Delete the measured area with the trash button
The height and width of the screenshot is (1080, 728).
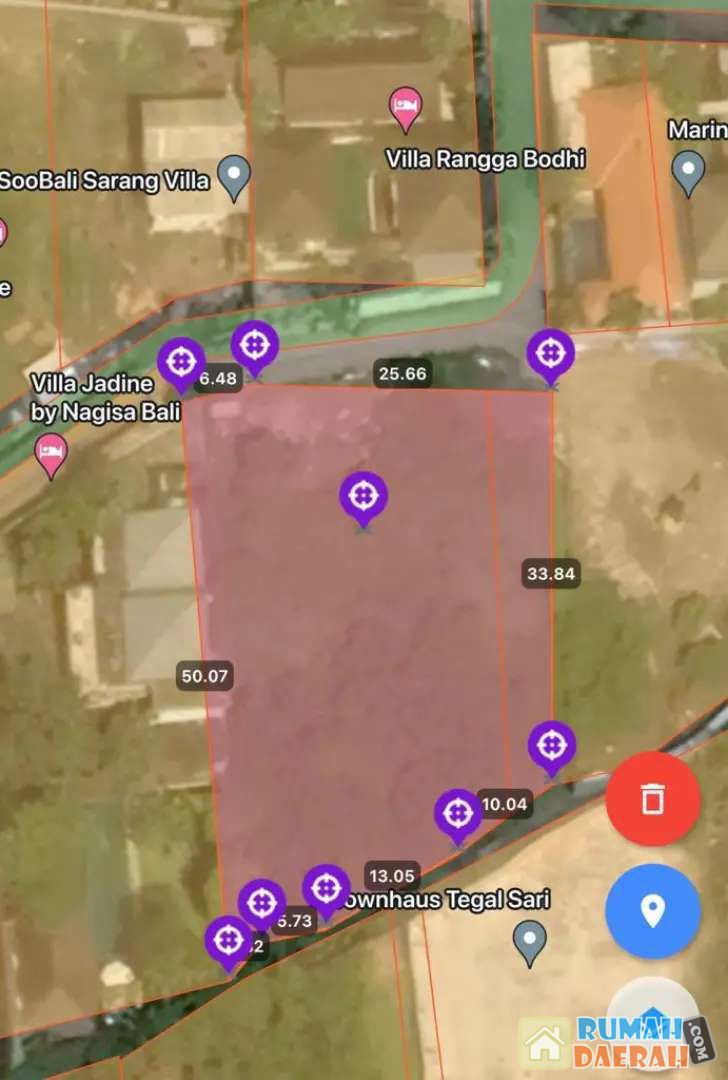(x=653, y=798)
